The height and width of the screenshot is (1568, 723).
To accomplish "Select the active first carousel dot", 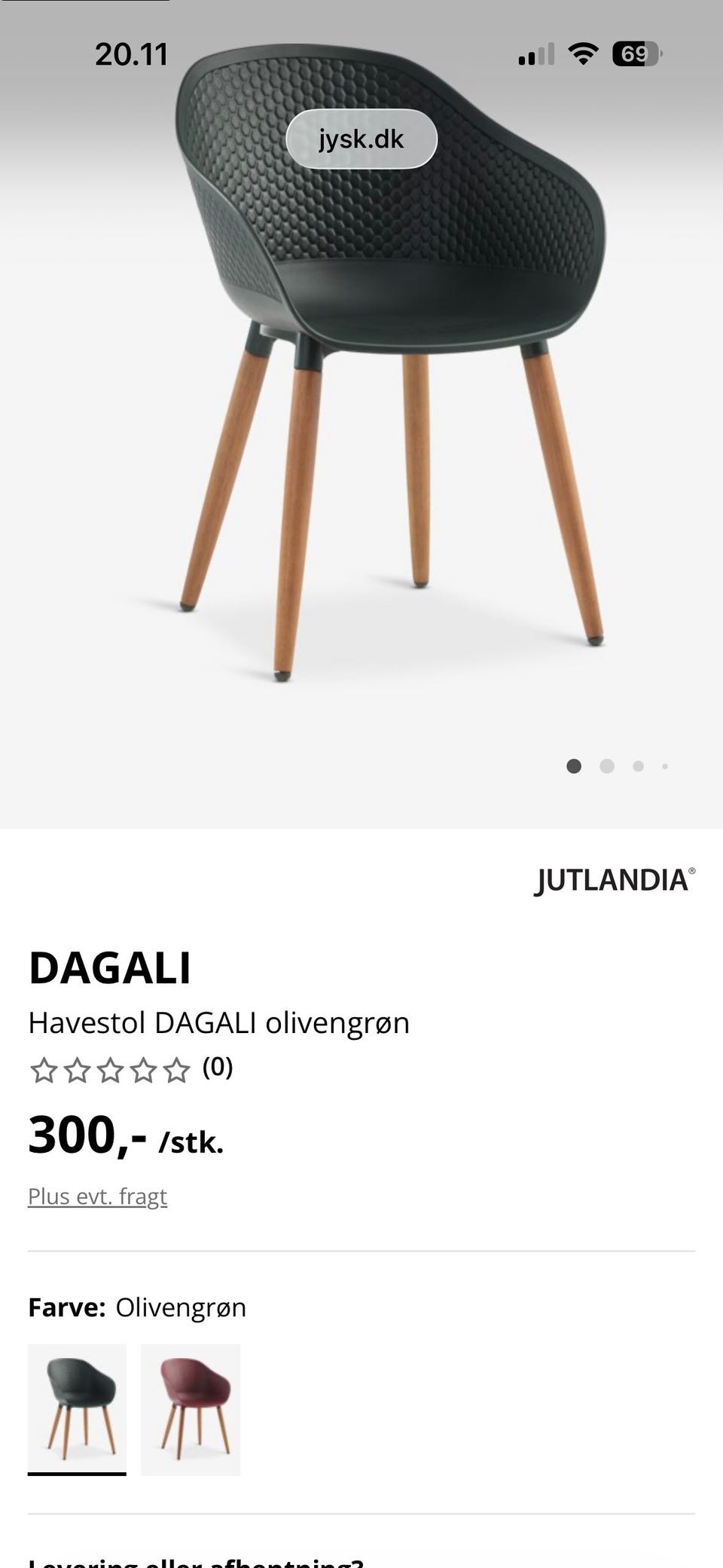I will tap(574, 766).
